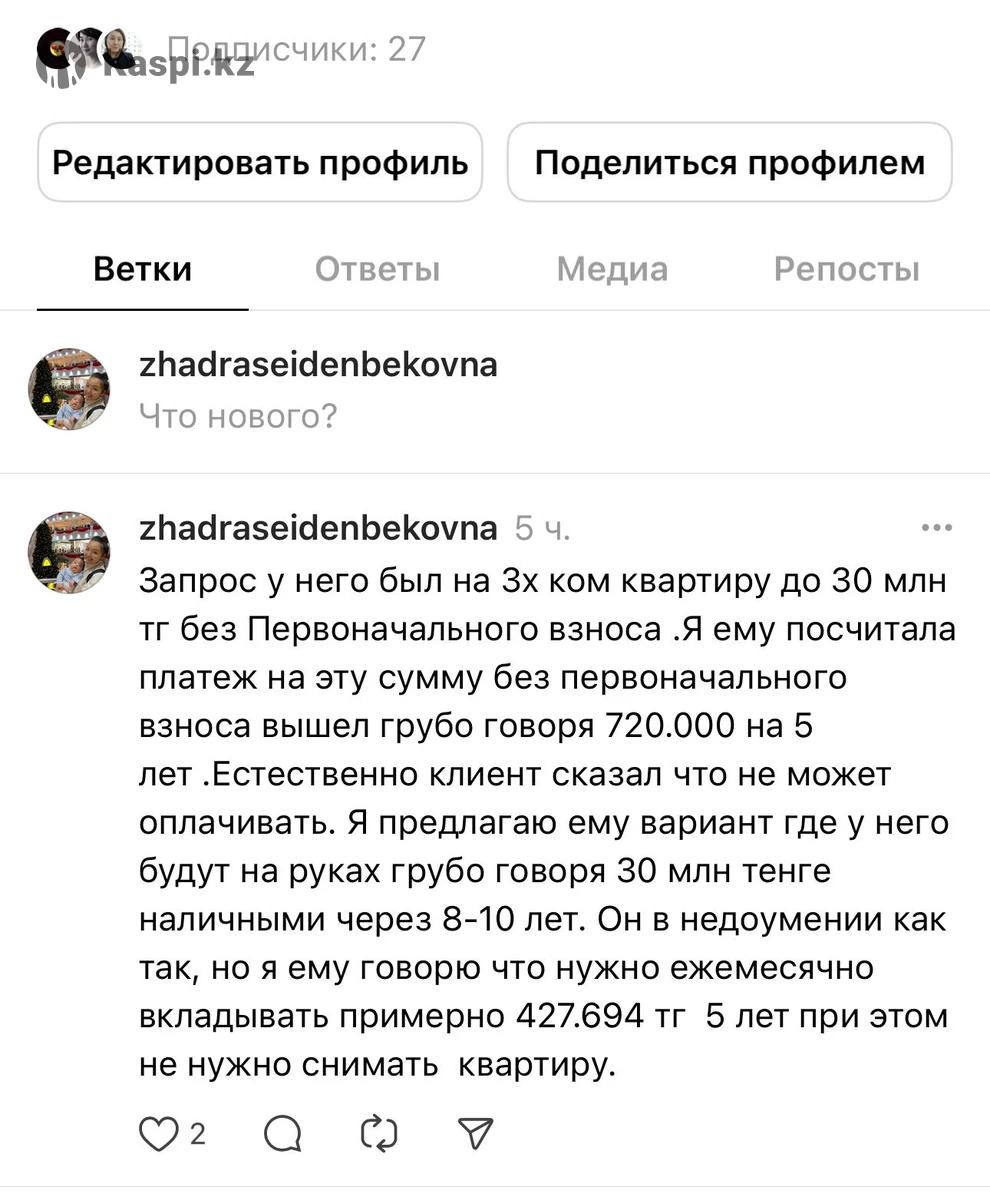The width and height of the screenshot is (990, 1200).
Task: Open comments on the apartment post
Action: [x=283, y=1134]
